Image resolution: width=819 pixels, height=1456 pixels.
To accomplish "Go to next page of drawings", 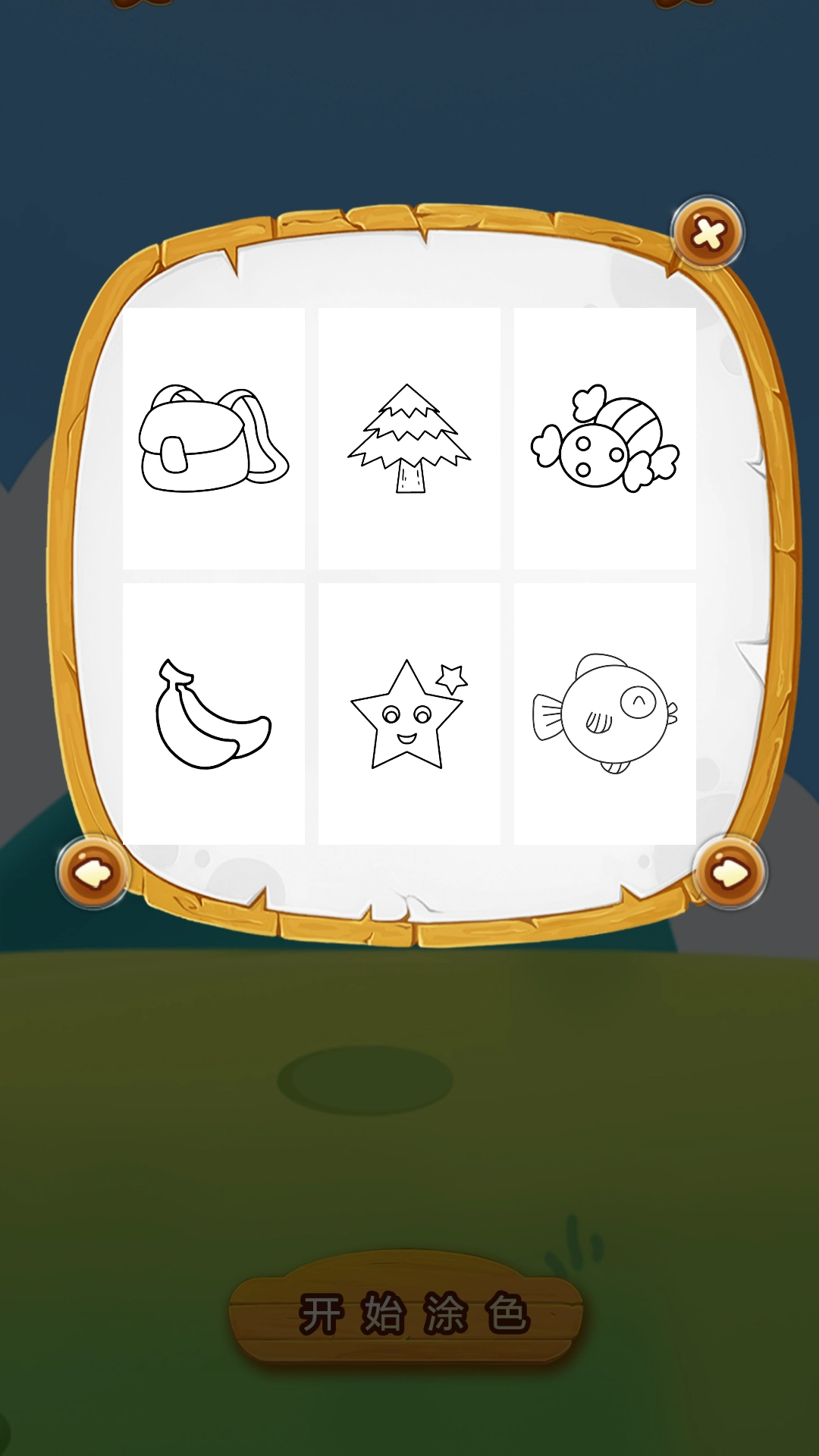I will pyautogui.click(x=730, y=873).
